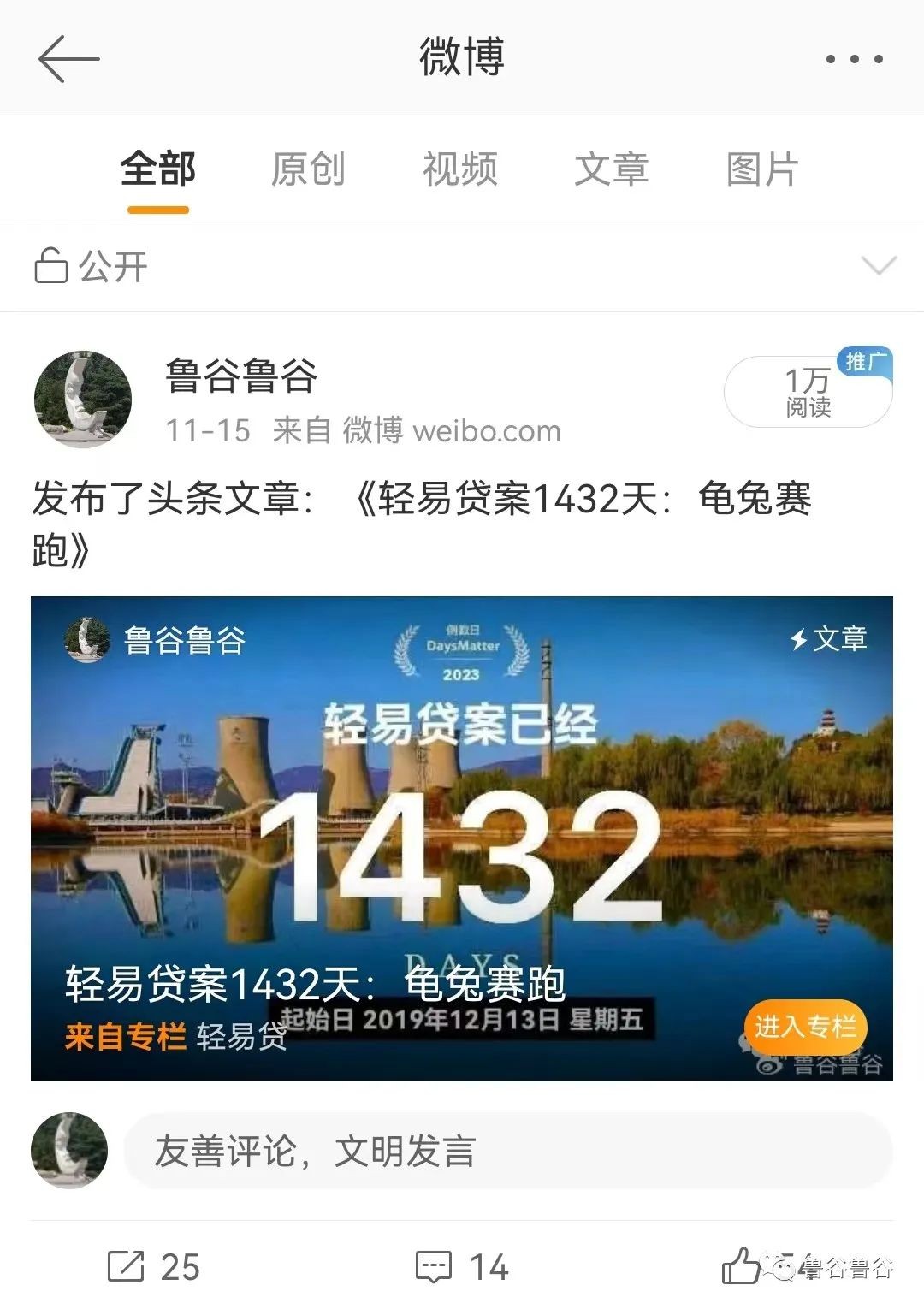This screenshot has height=1309, width=924.
Task: Enter the column via 进入专栏
Action: tap(804, 1026)
